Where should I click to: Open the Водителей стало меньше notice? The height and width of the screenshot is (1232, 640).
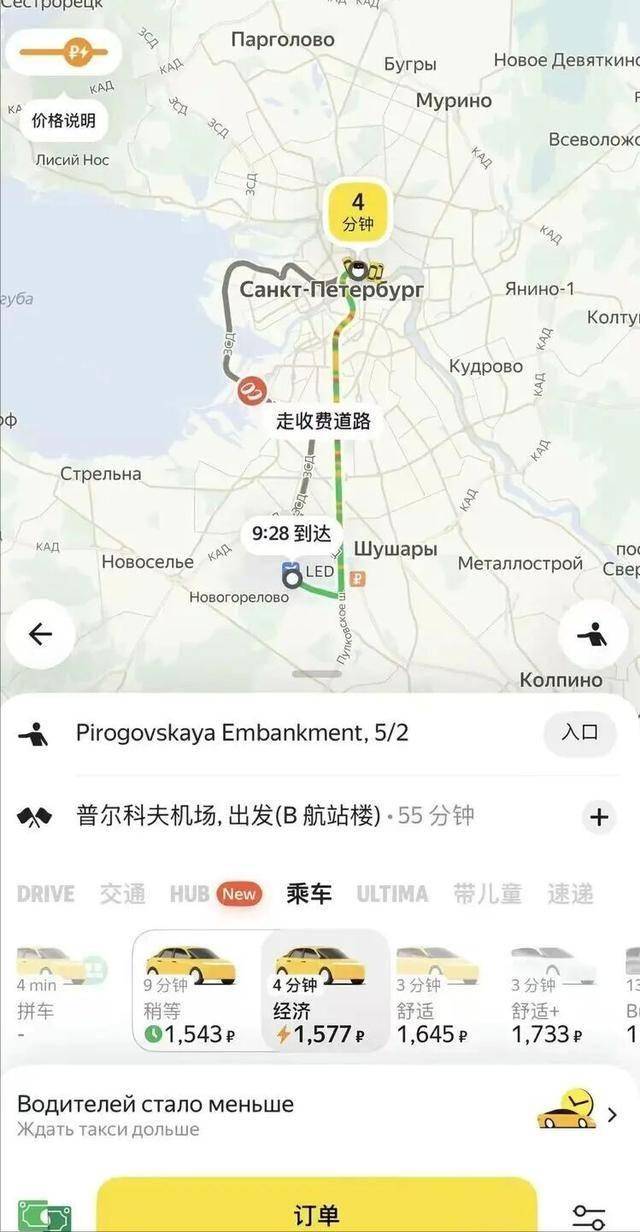click(318, 1115)
